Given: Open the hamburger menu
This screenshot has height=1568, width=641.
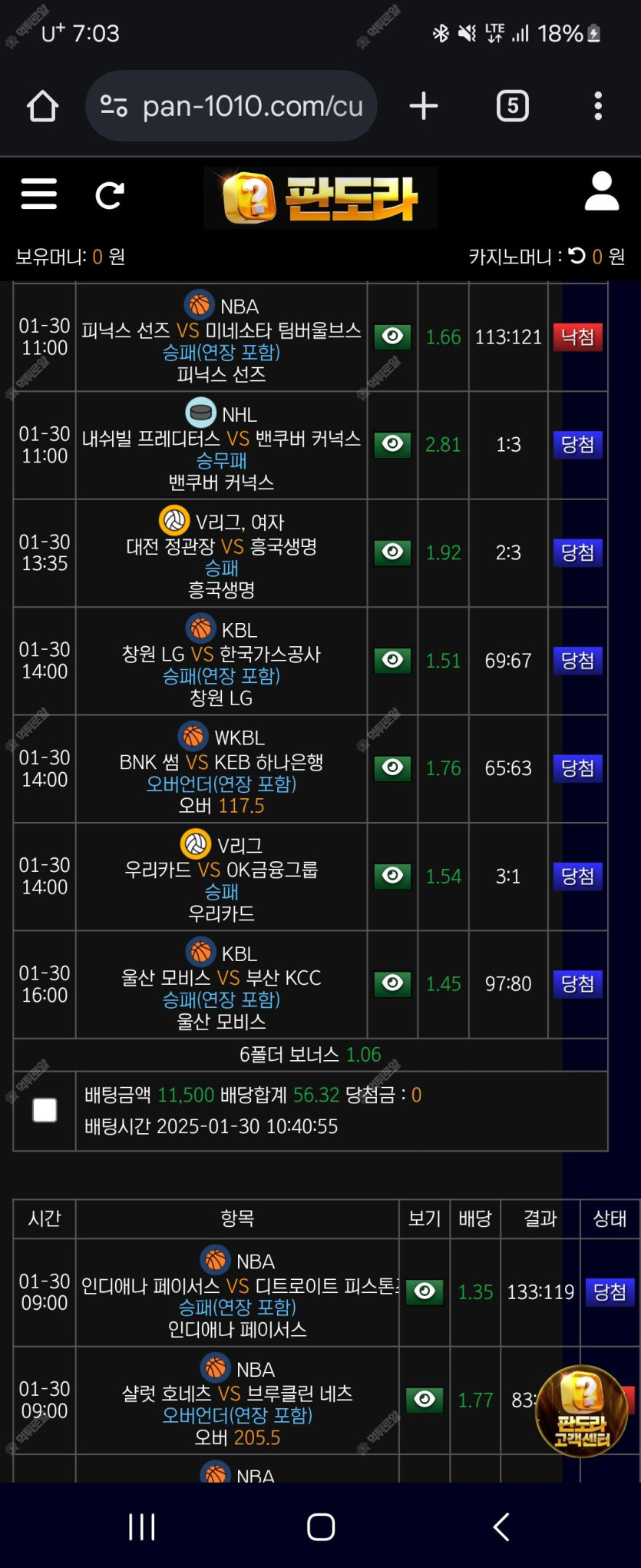Looking at the screenshot, I should point(38,194).
